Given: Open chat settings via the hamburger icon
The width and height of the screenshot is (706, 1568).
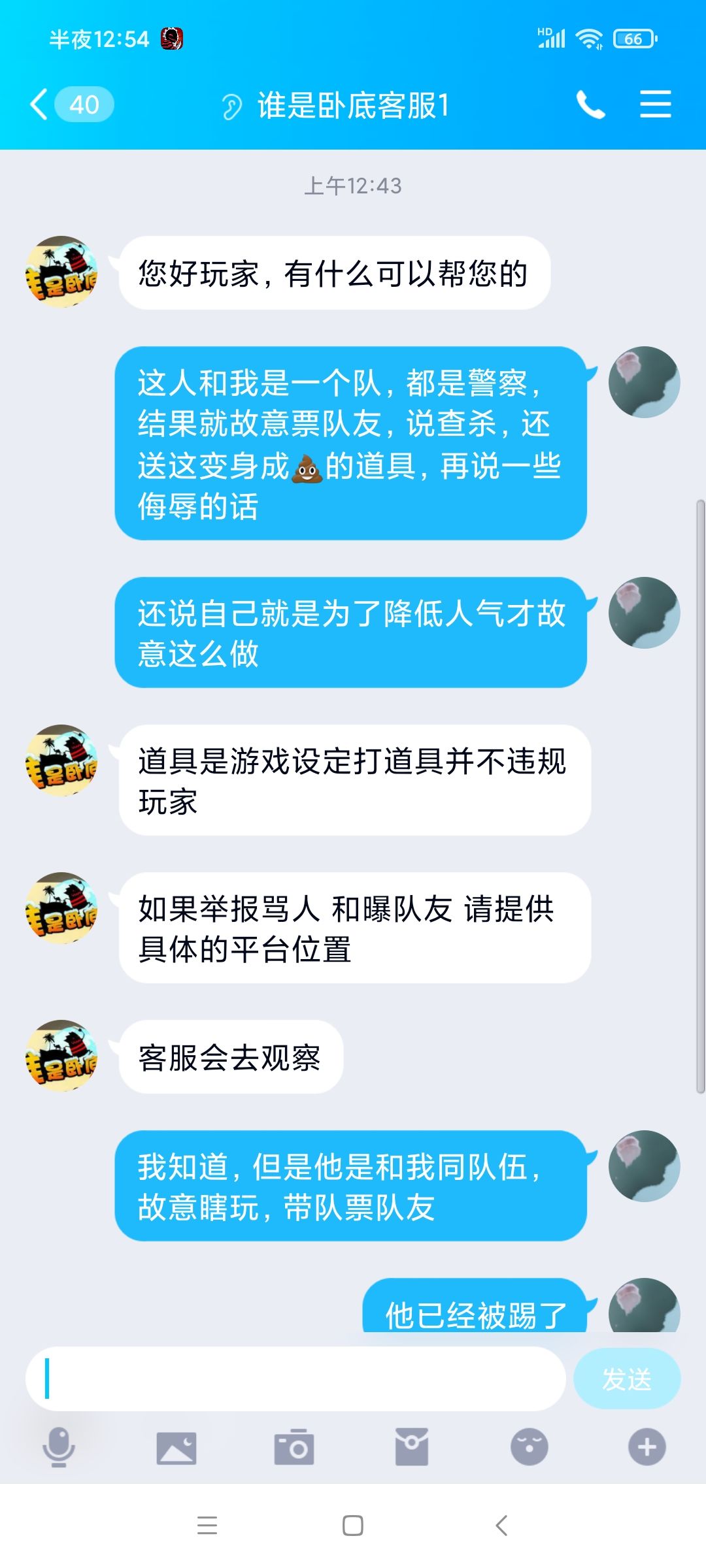Looking at the screenshot, I should (656, 105).
